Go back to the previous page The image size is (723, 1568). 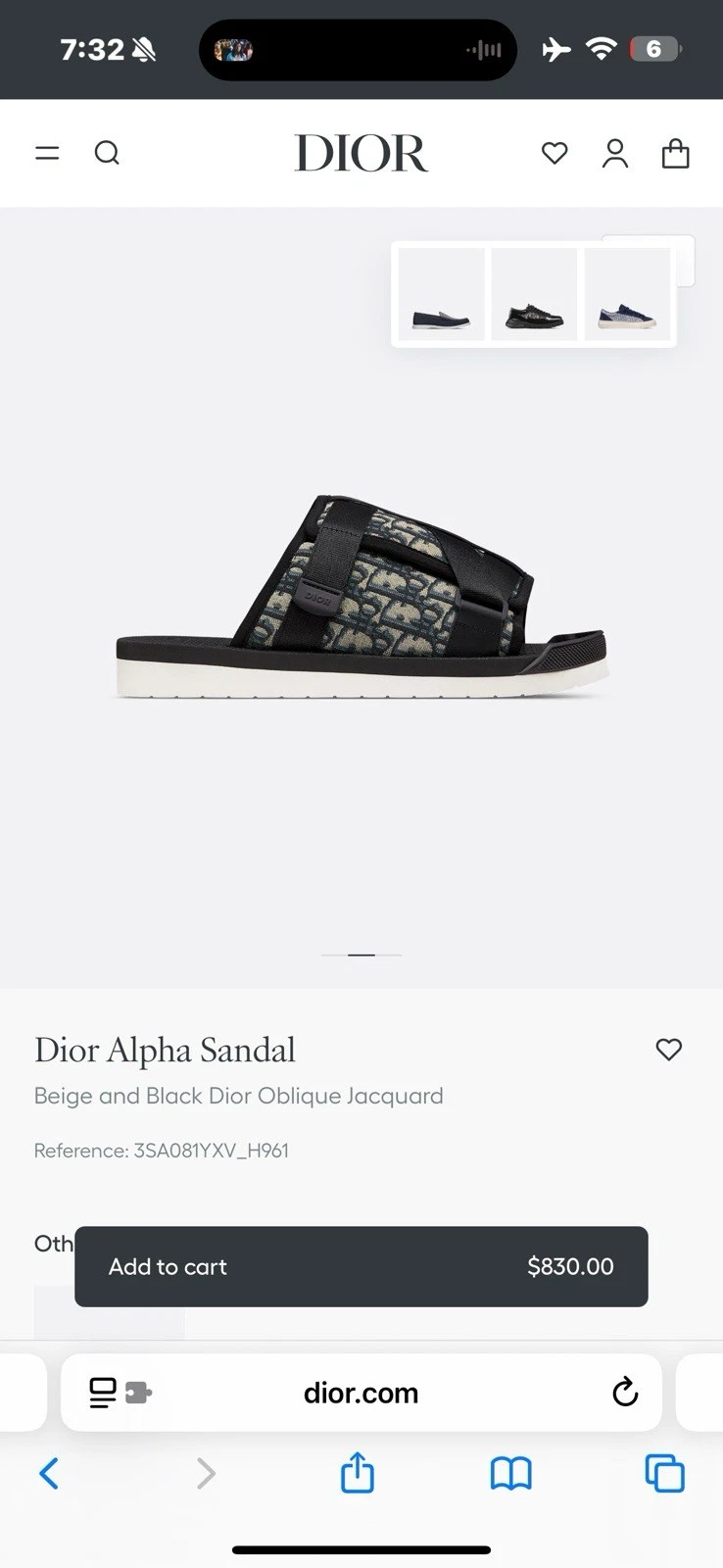49,1473
